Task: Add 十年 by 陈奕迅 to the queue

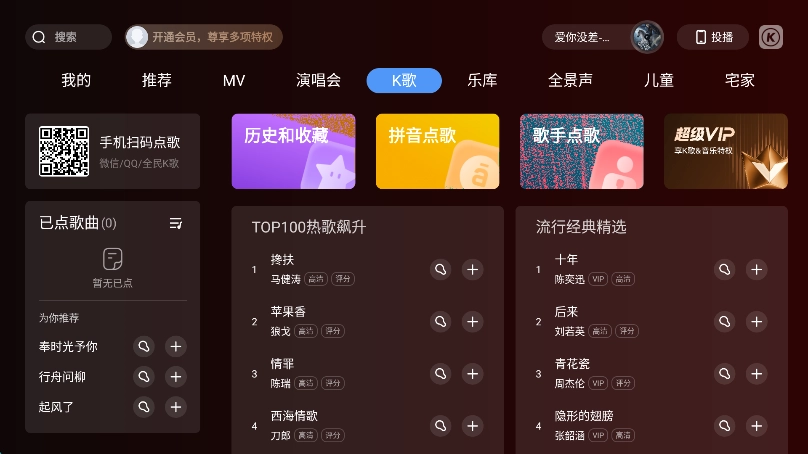Action: click(x=757, y=269)
